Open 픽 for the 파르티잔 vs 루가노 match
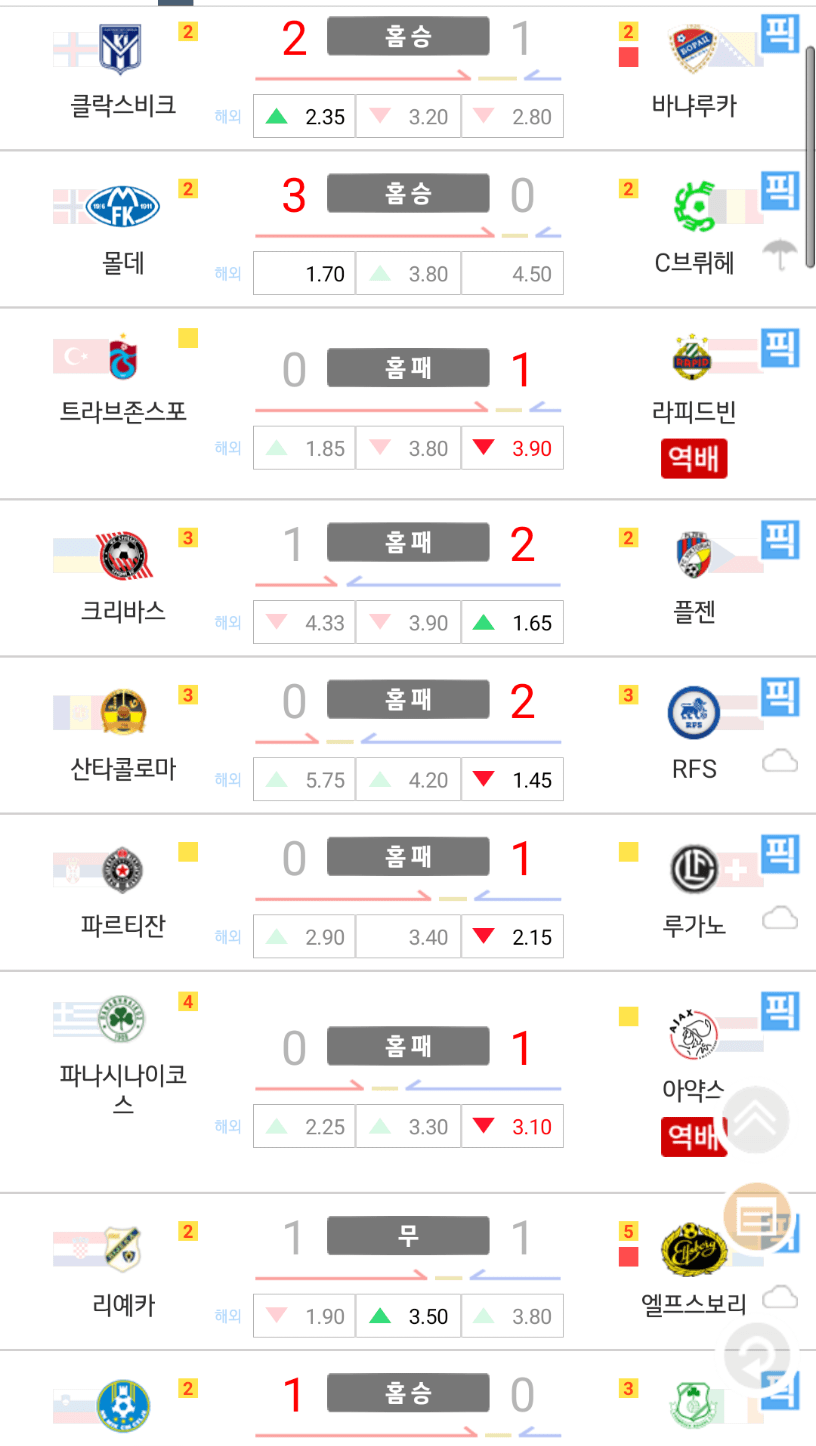816x1446 pixels. (x=780, y=854)
